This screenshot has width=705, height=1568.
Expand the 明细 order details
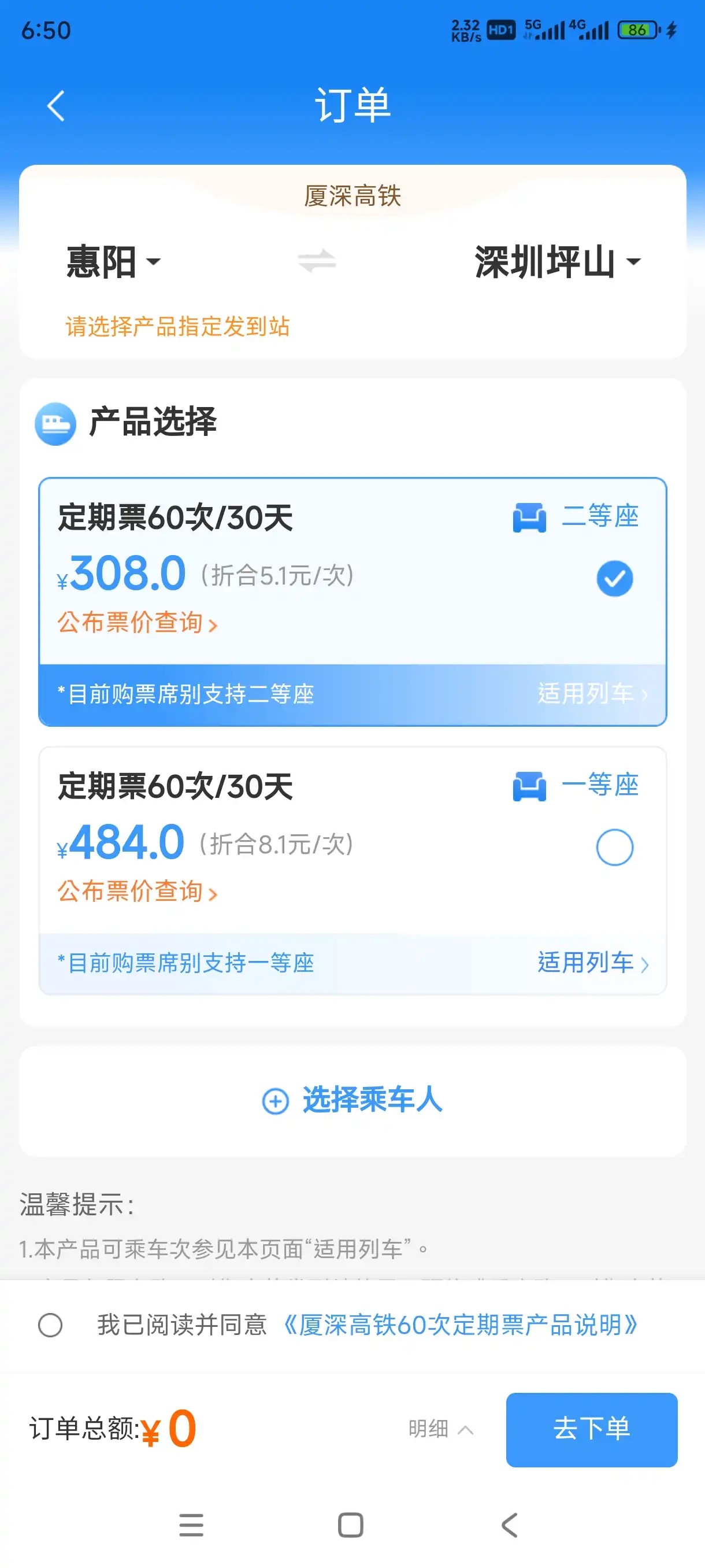tap(440, 1429)
